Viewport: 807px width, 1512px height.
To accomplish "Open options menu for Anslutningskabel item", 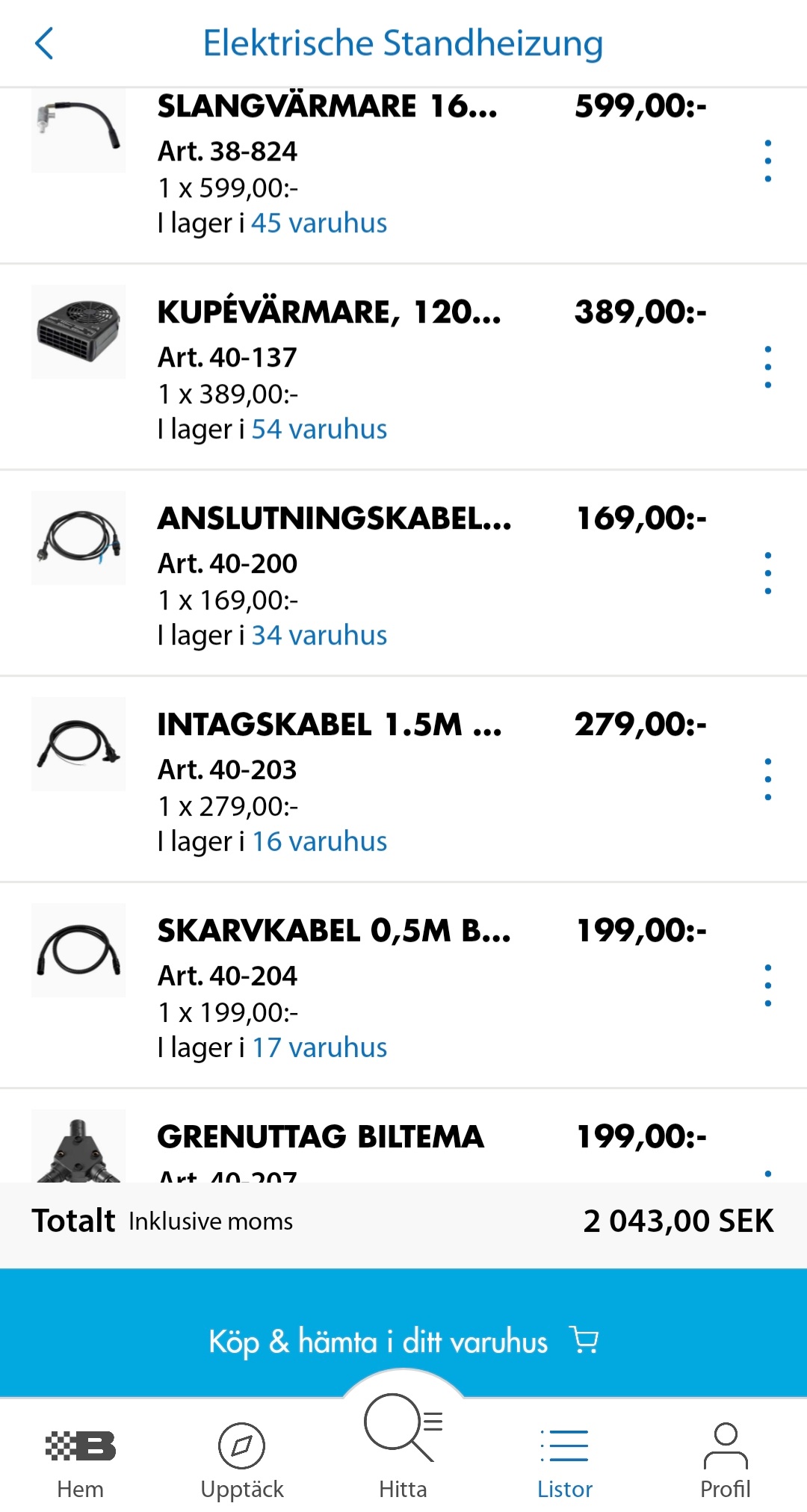I will coord(767,573).
